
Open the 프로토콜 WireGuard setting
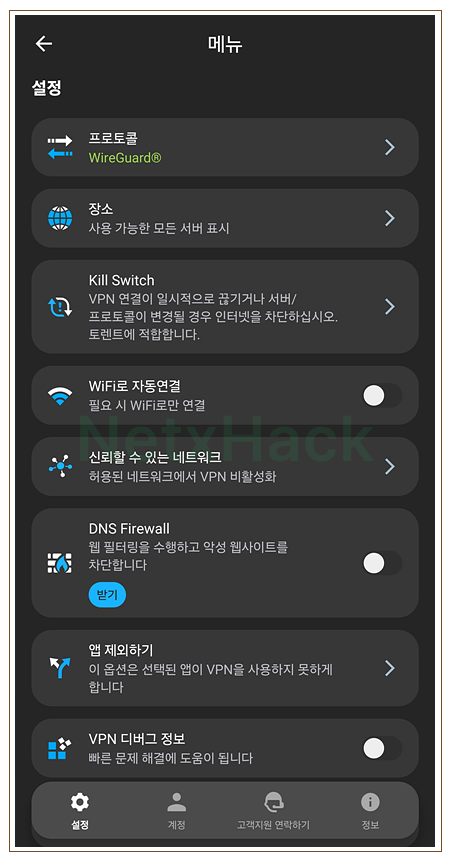(225, 147)
